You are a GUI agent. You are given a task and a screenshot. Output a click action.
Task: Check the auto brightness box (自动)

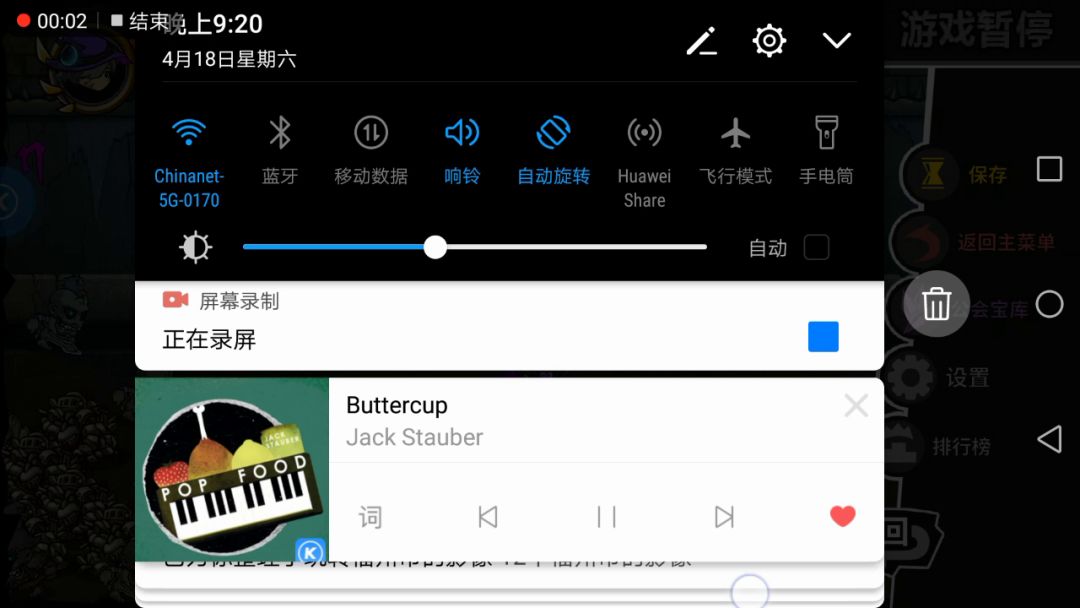click(x=817, y=248)
